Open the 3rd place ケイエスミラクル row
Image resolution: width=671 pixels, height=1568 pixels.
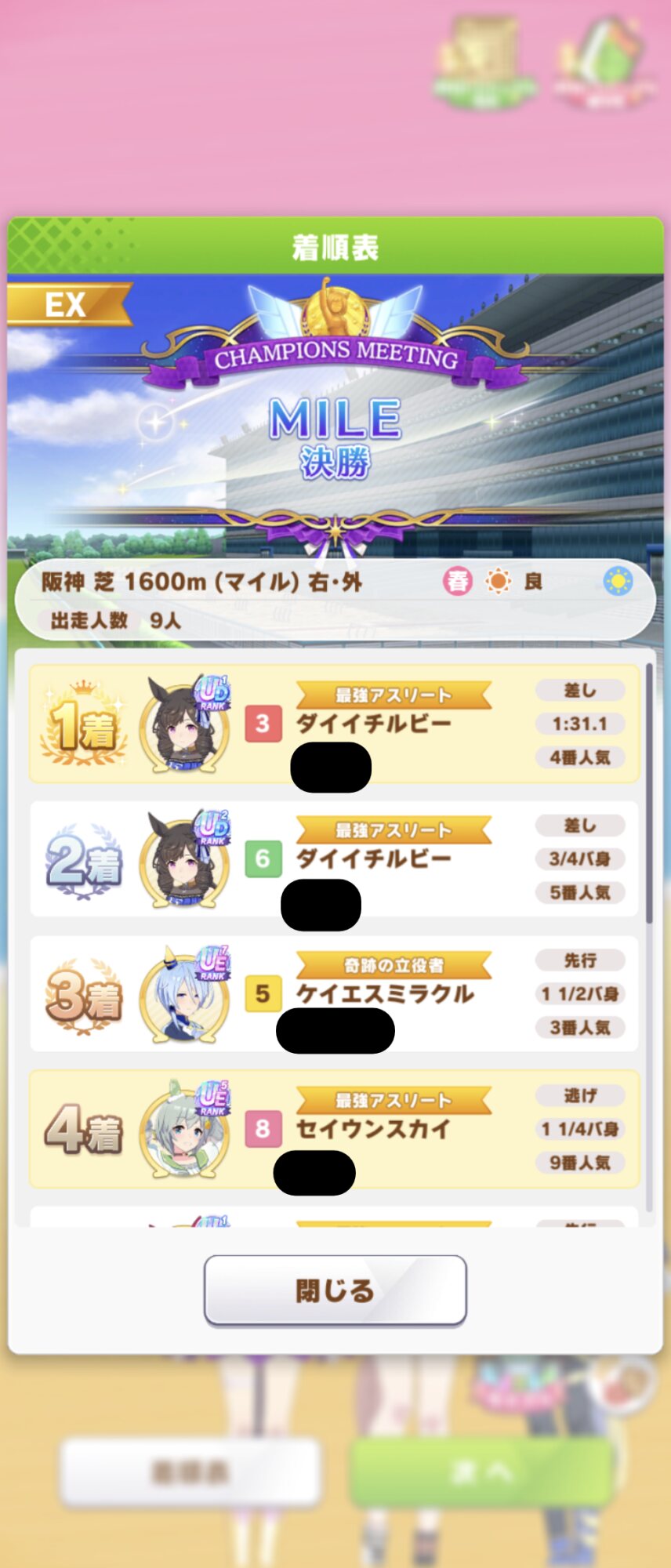[335, 994]
